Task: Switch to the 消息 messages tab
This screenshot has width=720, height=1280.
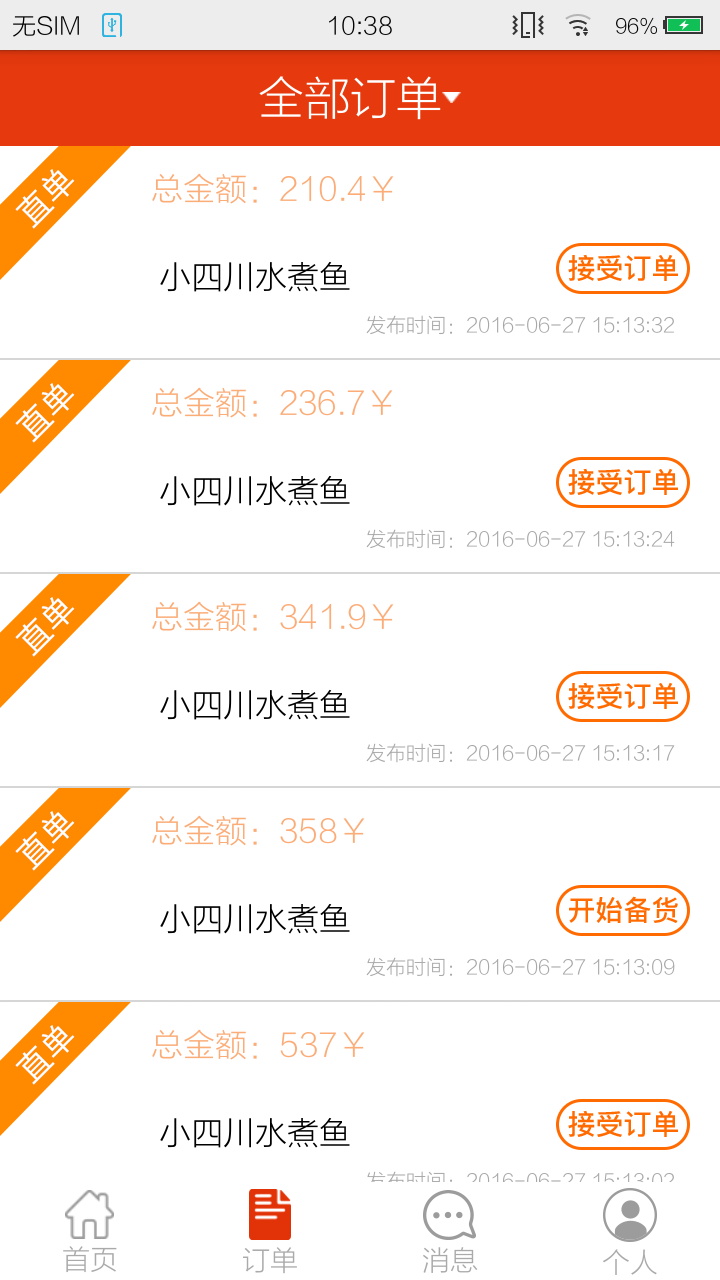Action: pos(450,1232)
